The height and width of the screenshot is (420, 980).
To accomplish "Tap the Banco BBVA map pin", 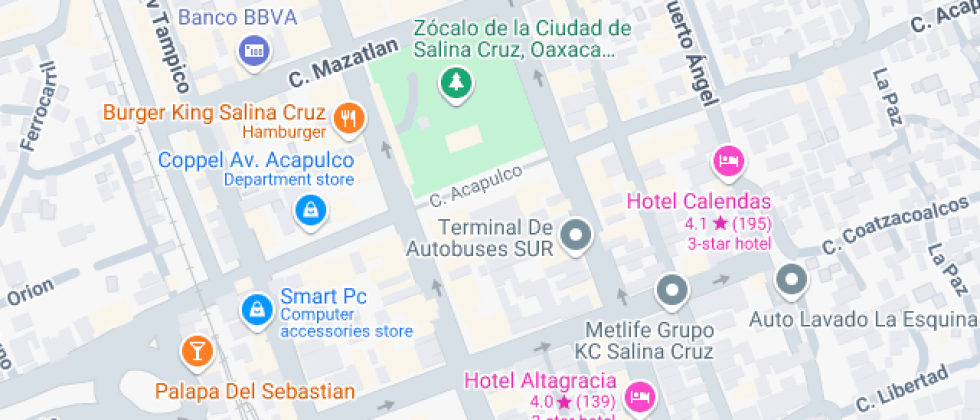I will (x=254, y=50).
